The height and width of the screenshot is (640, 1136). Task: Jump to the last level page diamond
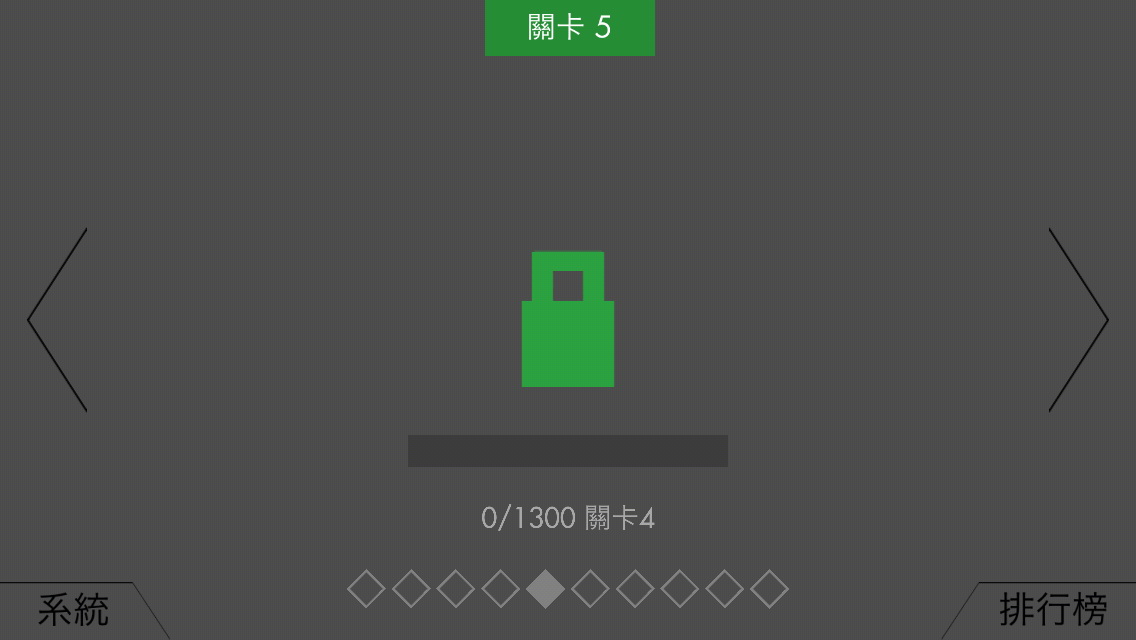click(x=769, y=589)
